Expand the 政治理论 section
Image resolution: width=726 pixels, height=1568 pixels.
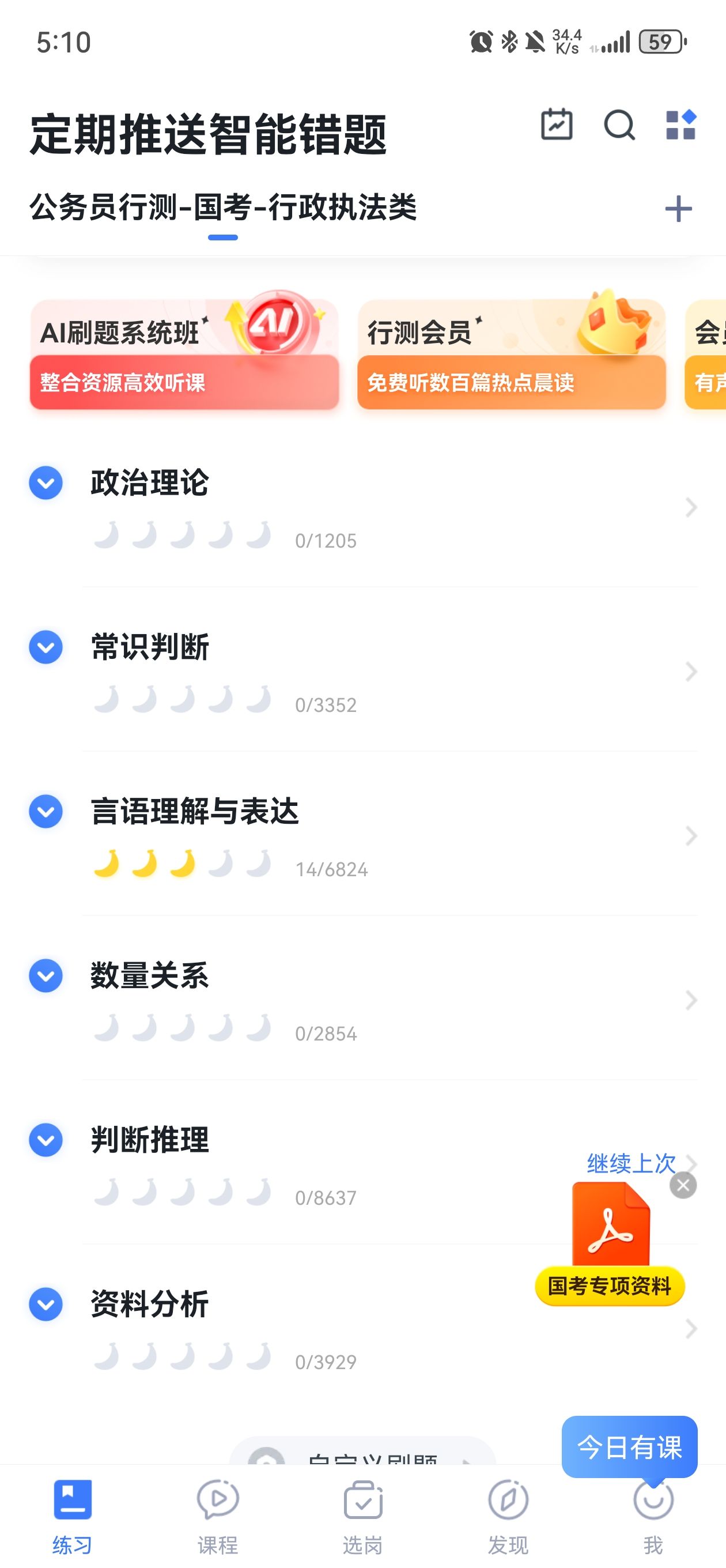(x=46, y=483)
